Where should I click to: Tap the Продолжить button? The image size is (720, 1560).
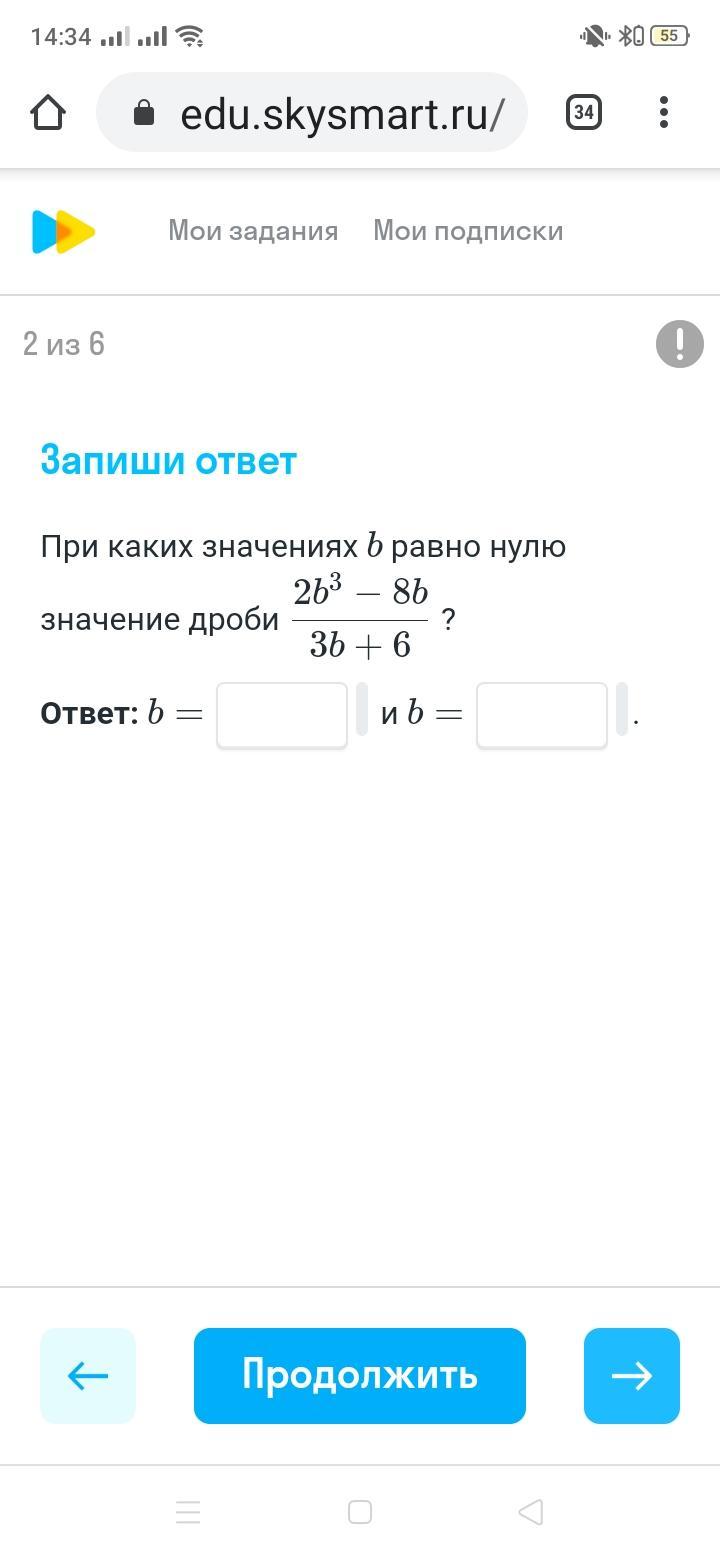click(360, 1376)
